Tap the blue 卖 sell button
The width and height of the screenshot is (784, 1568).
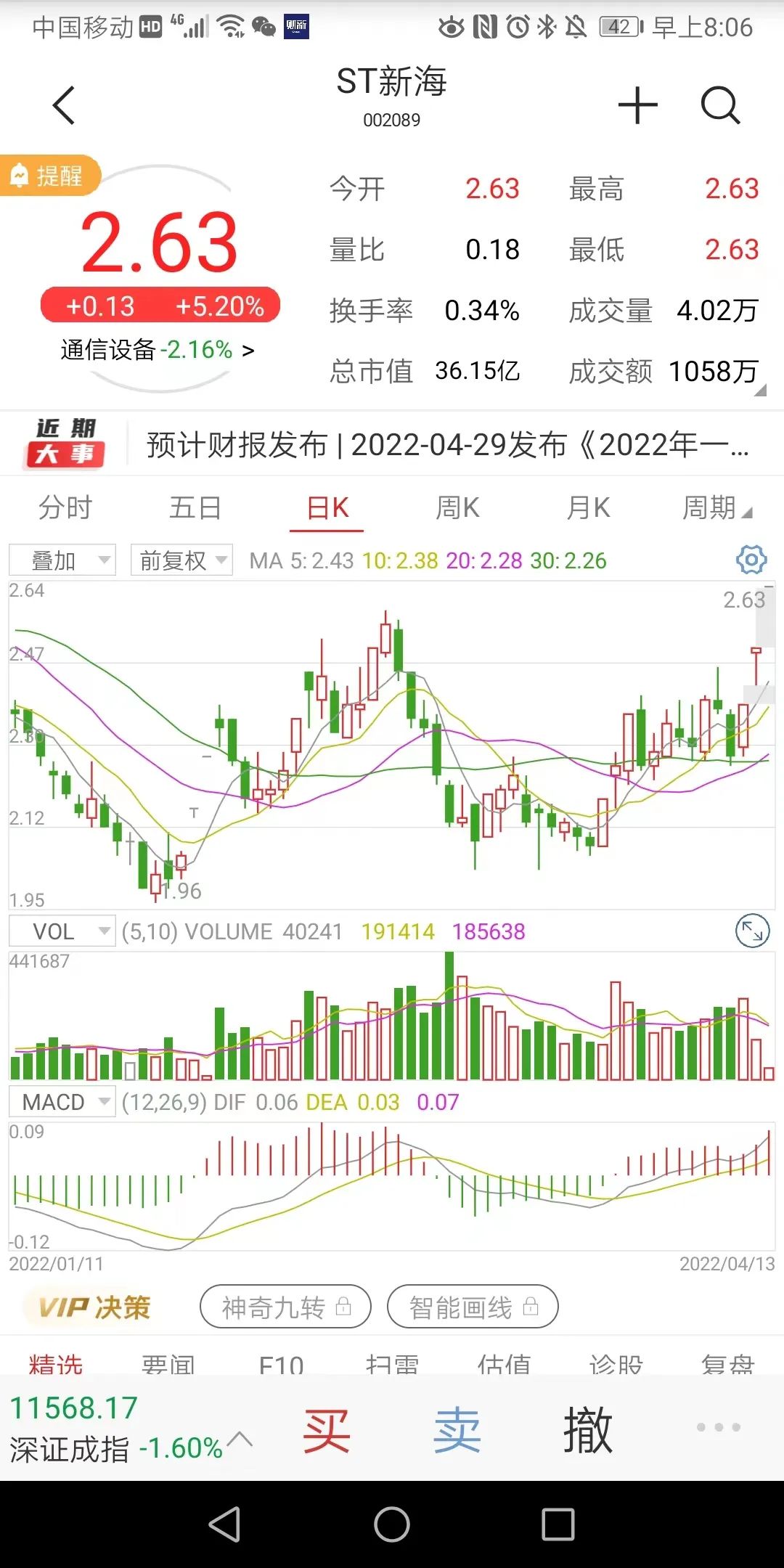(457, 1430)
